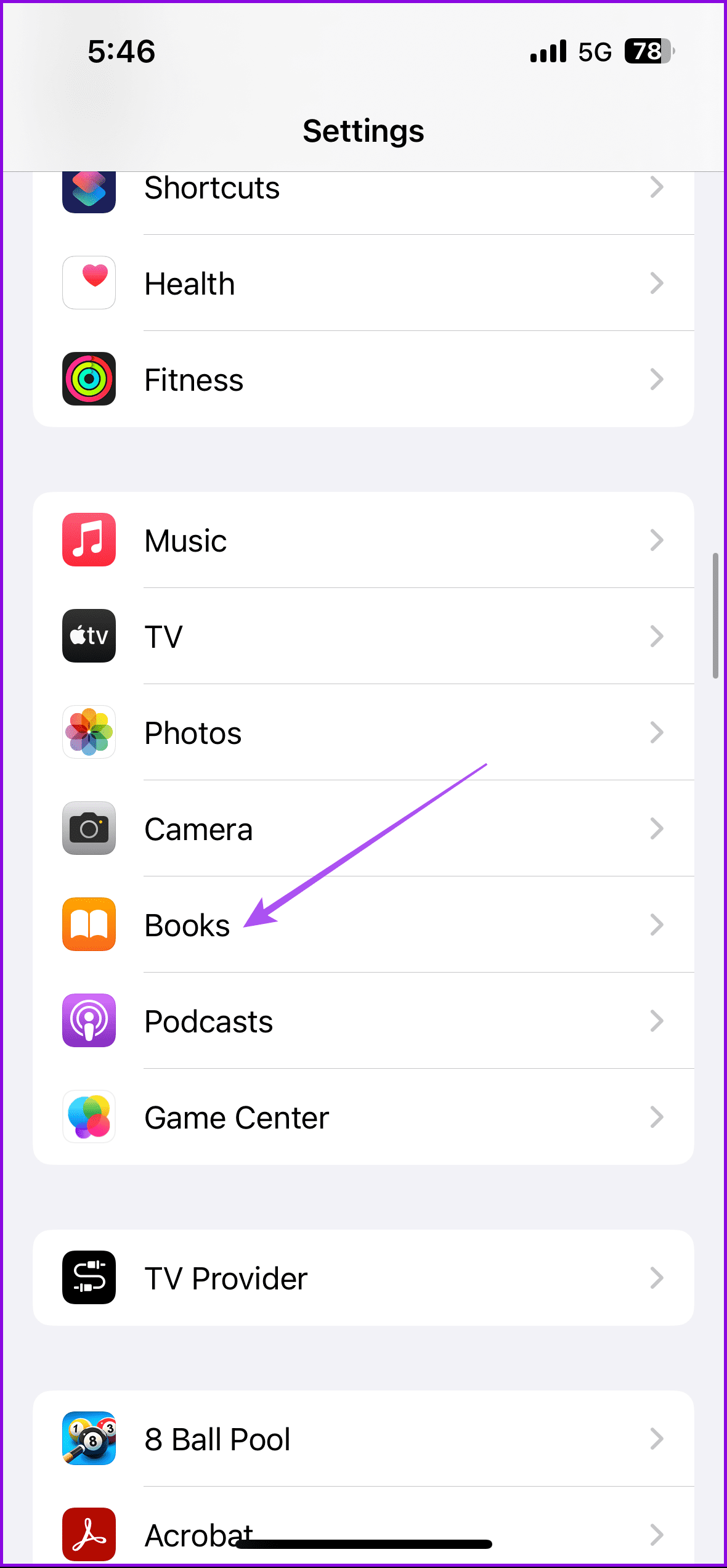Click the orange Books icon
Image resolution: width=727 pixels, height=1568 pixels.
pyautogui.click(x=89, y=925)
